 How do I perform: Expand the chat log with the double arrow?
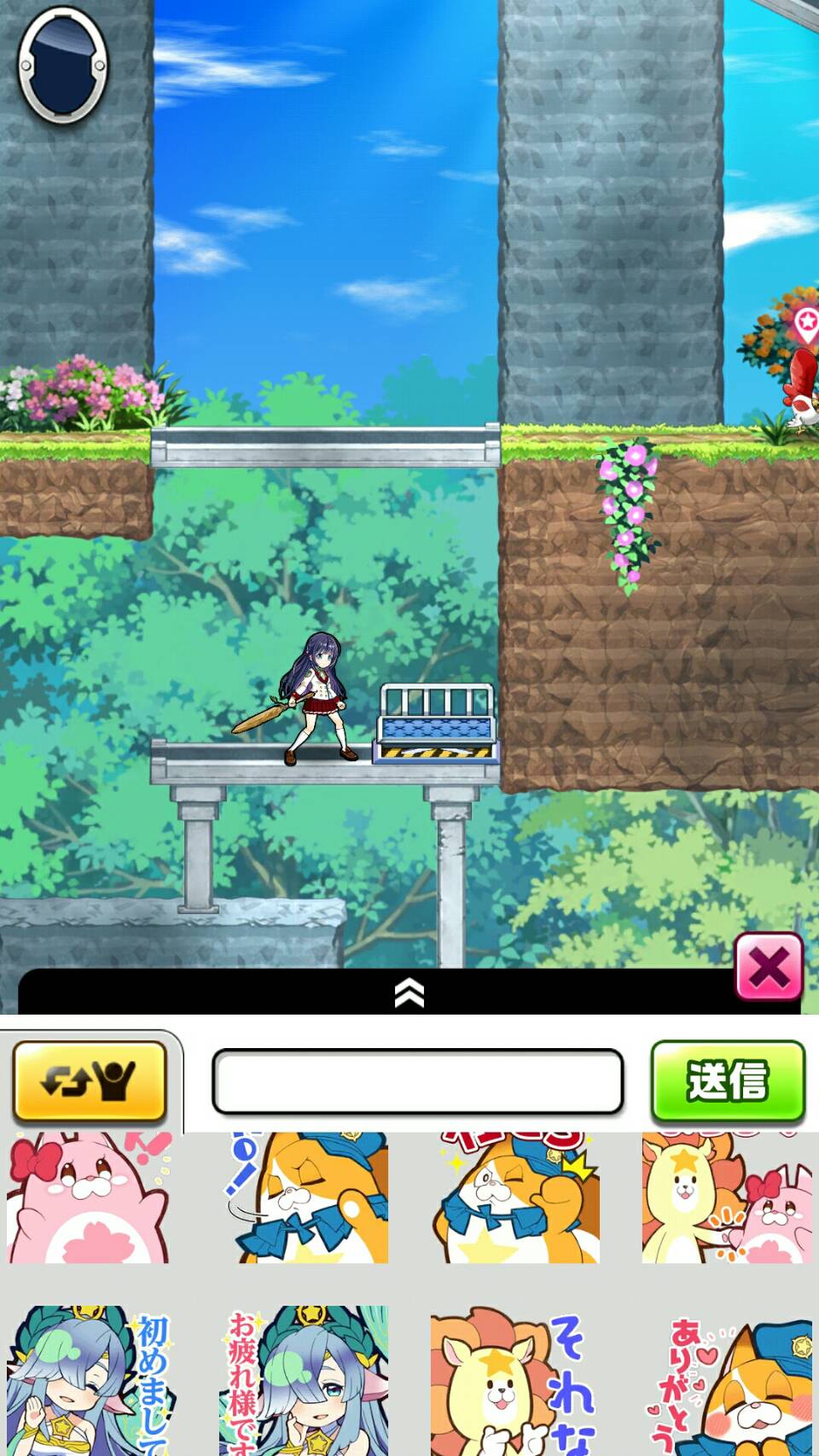(409, 993)
